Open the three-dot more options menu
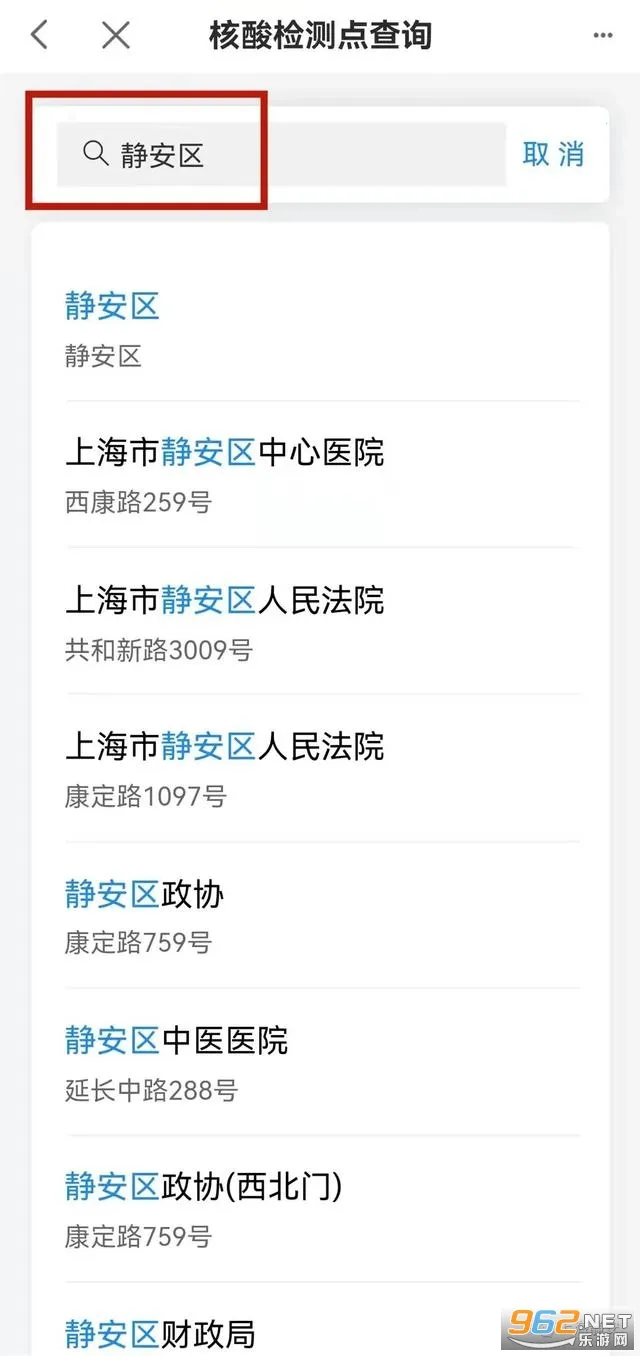The image size is (640, 1356). coord(602,36)
